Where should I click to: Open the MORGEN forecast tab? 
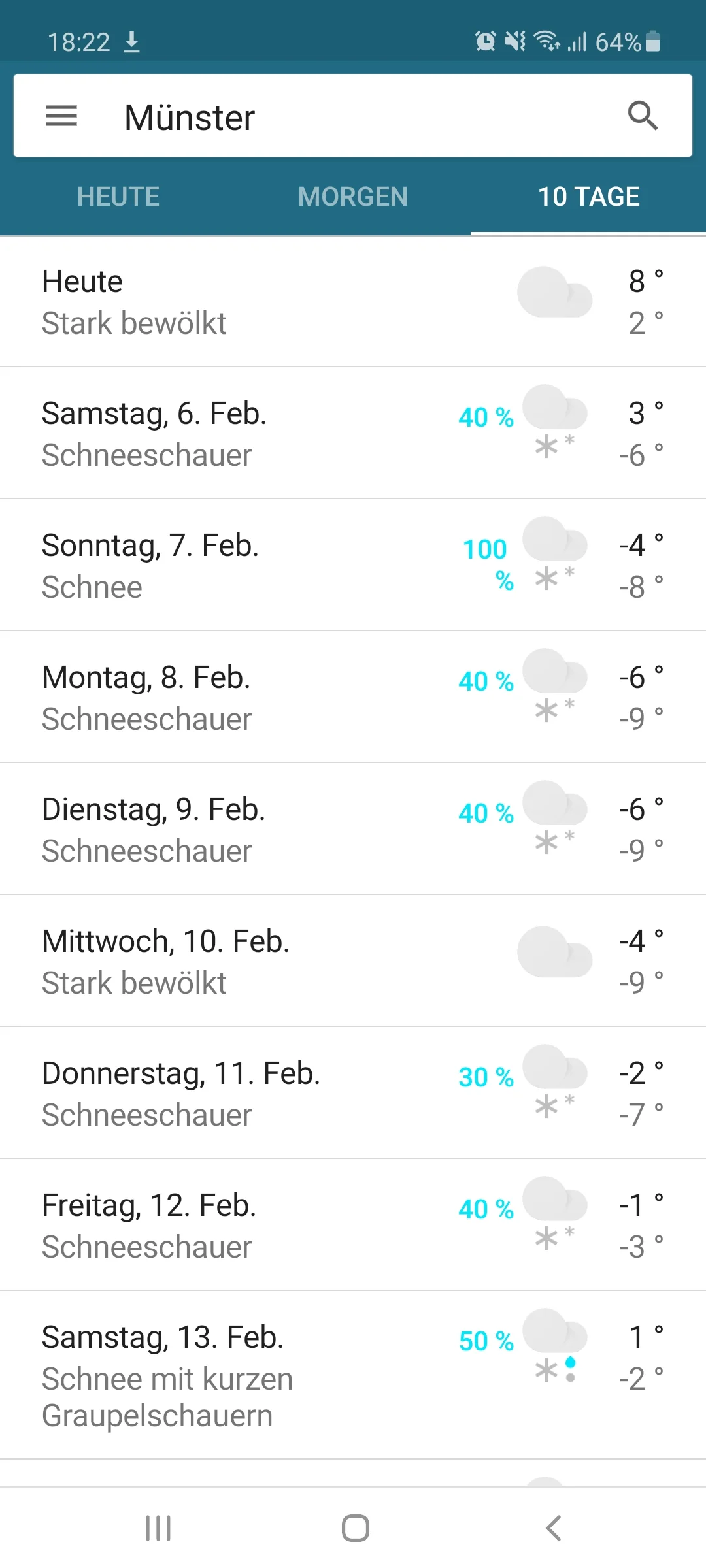tap(352, 196)
